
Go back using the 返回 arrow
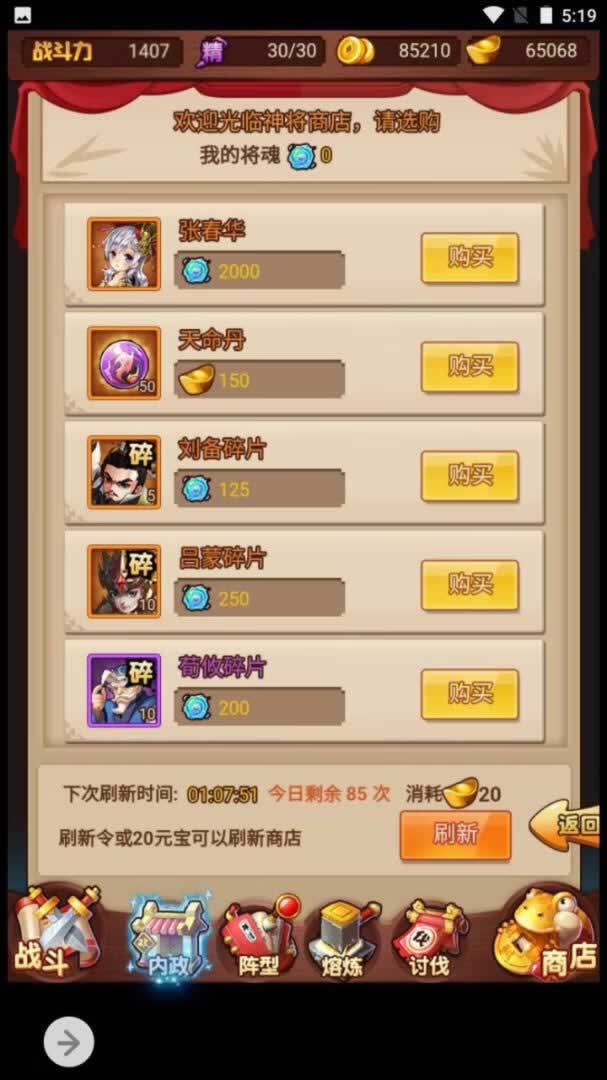click(x=568, y=823)
